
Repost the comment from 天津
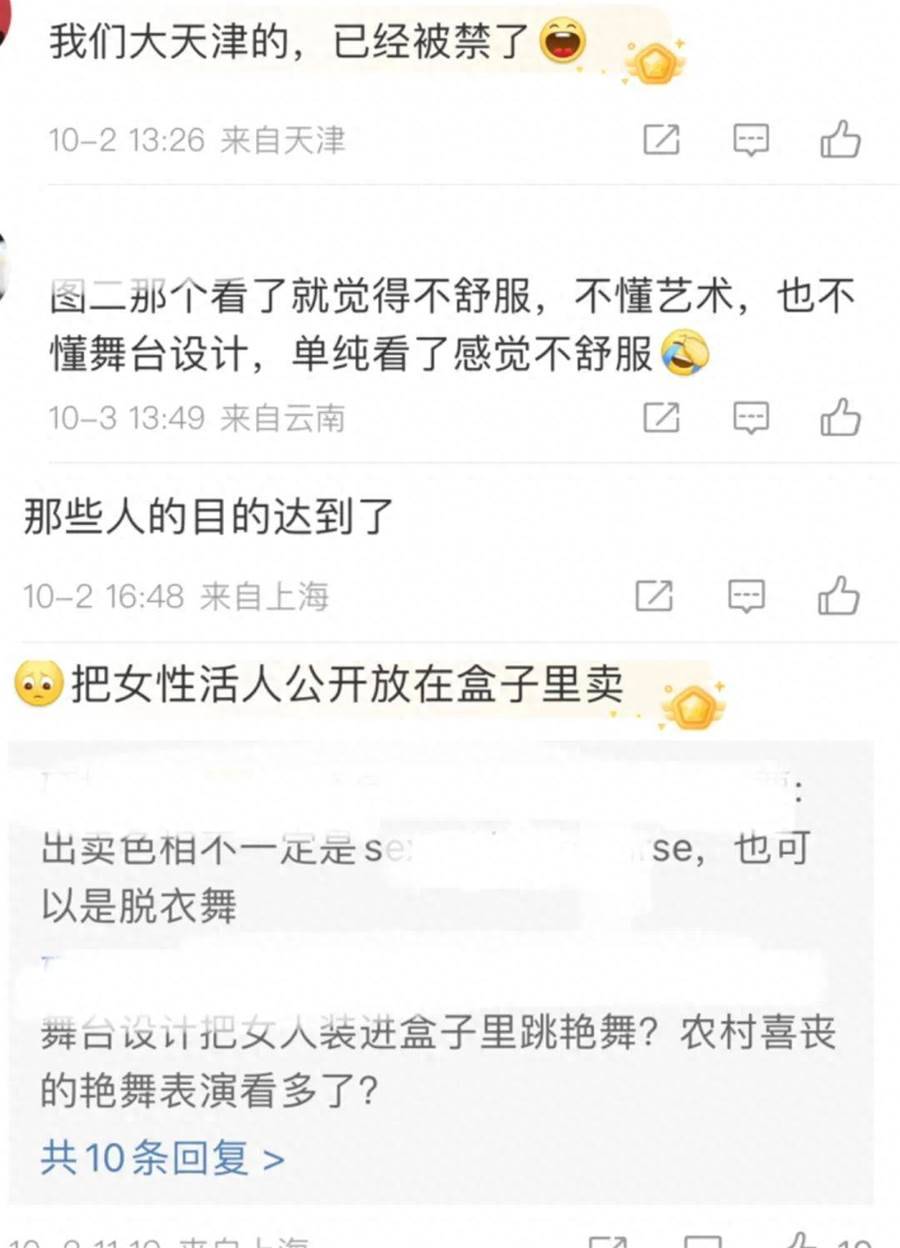tap(661, 140)
